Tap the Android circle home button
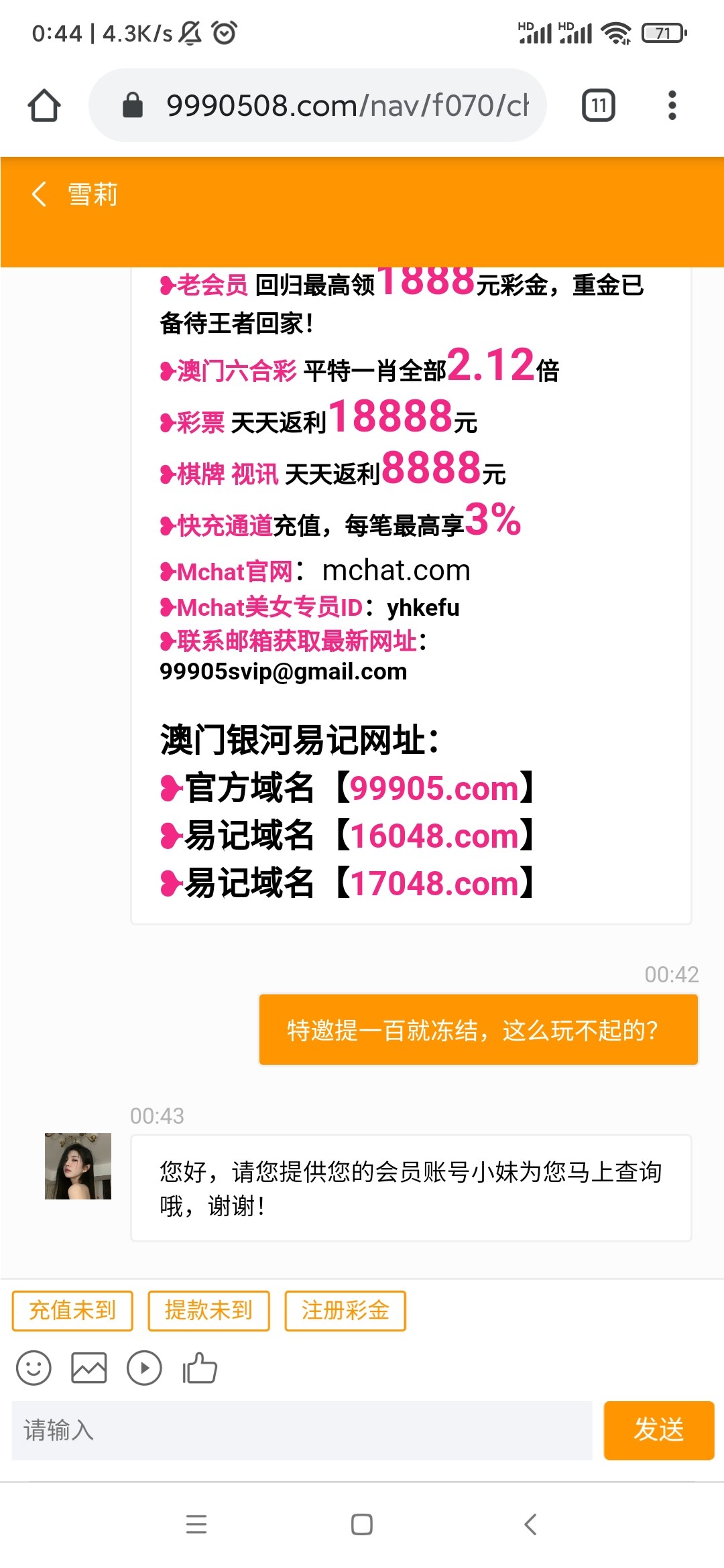 click(361, 1526)
